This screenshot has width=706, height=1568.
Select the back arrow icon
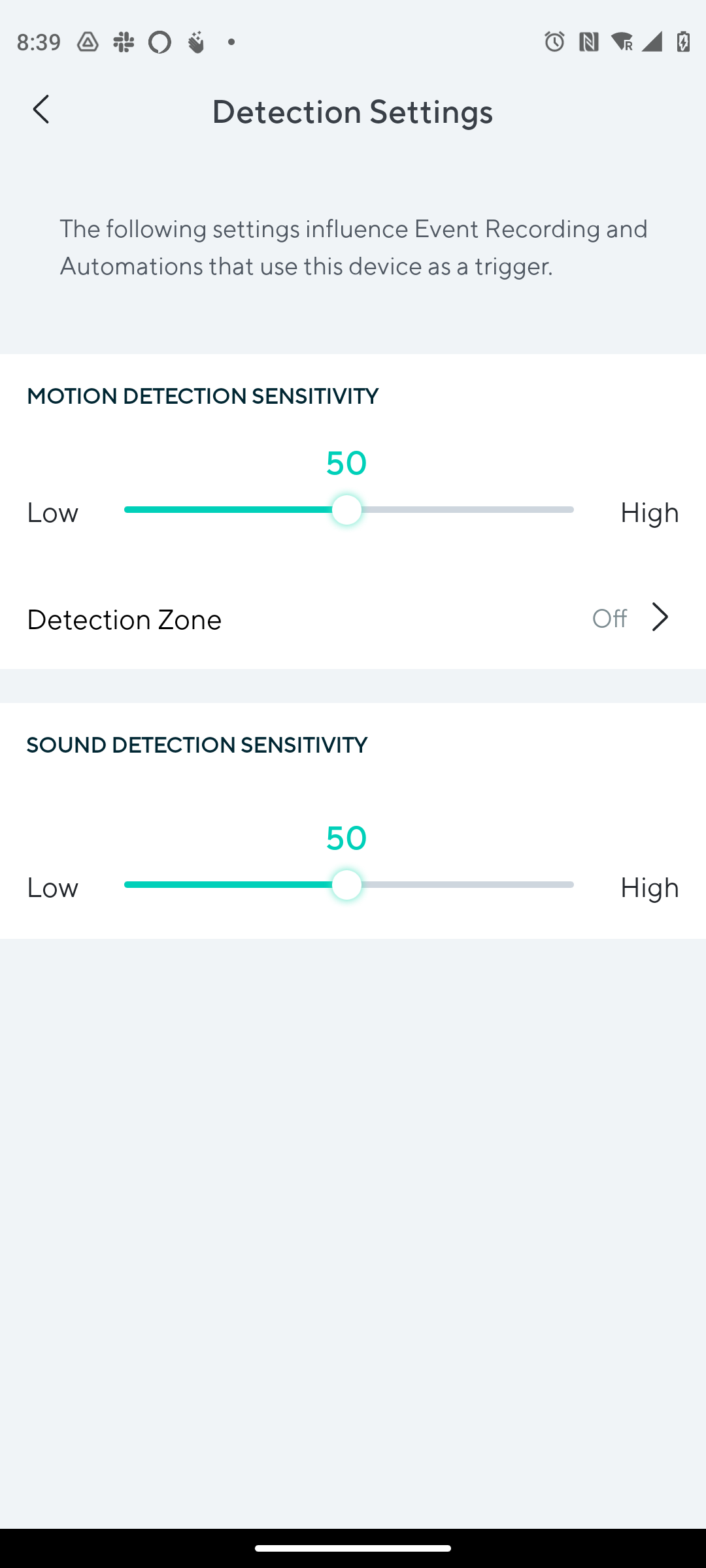click(41, 110)
